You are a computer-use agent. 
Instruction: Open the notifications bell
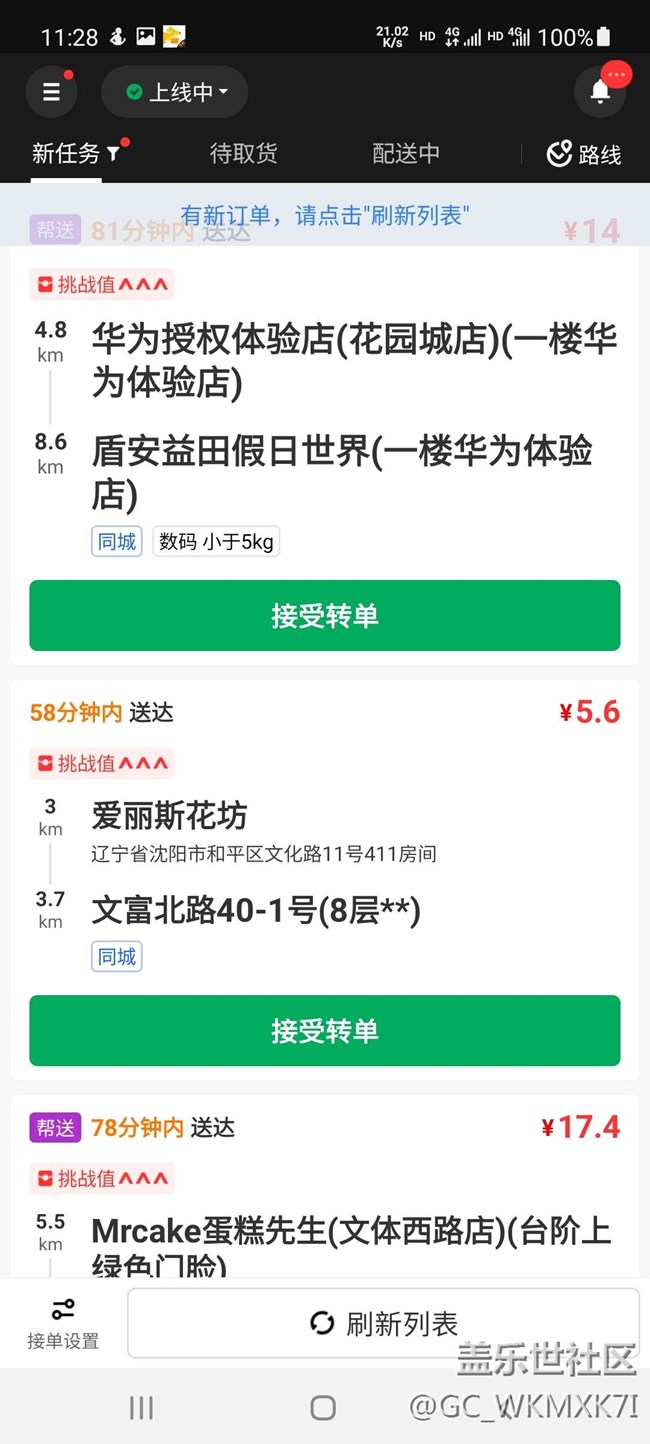pyautogui.click(x=600, y=92)
